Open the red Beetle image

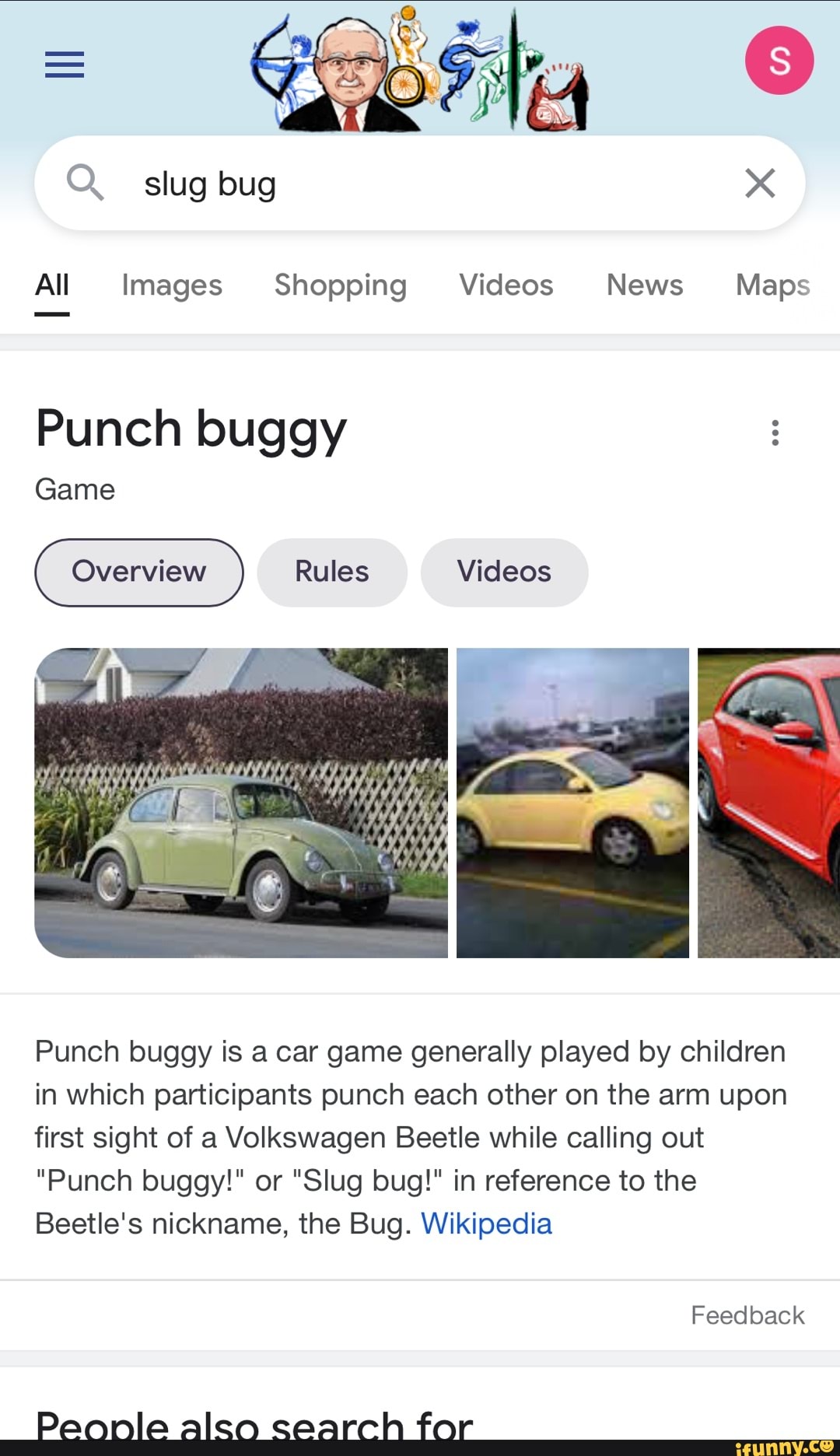tap(768, 803)
